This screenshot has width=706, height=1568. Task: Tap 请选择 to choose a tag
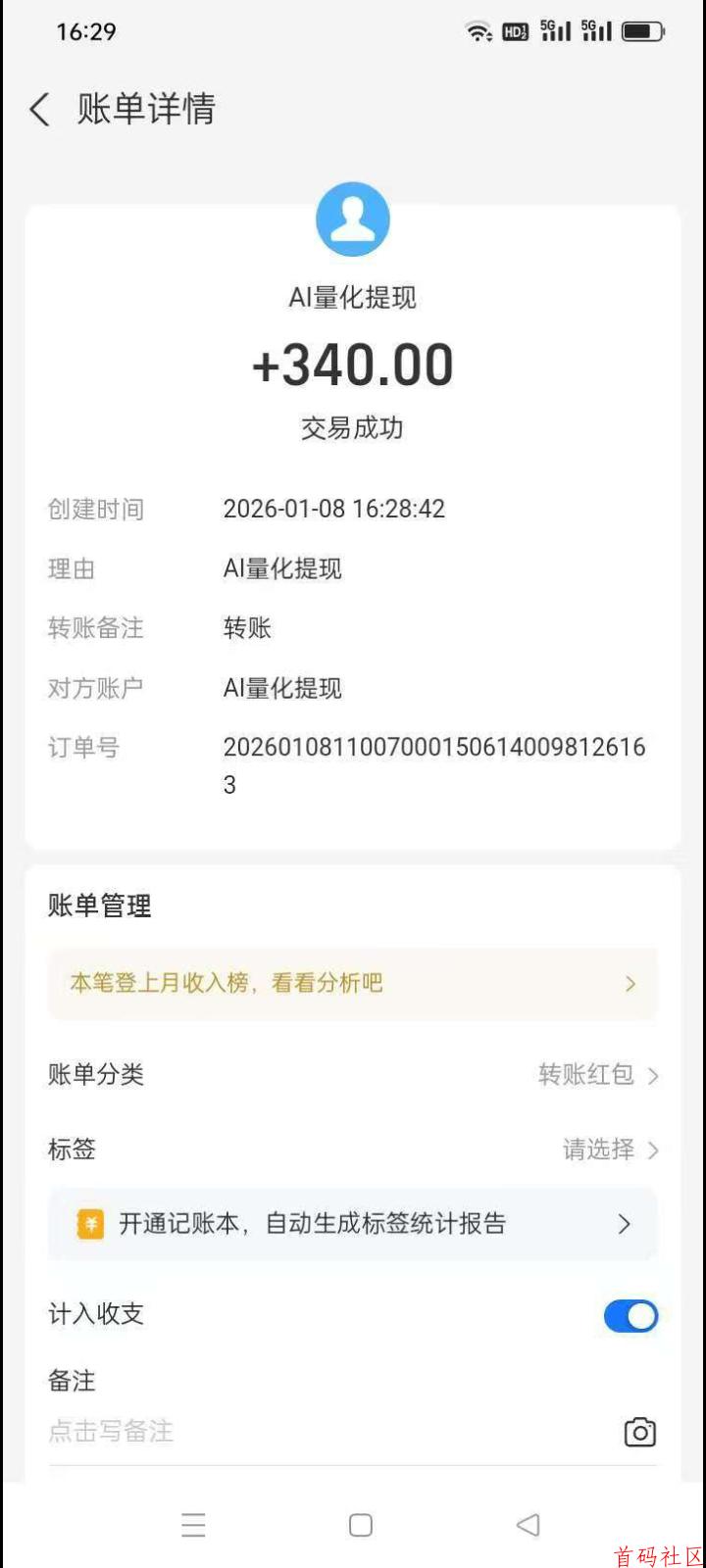pos(597,1150)
